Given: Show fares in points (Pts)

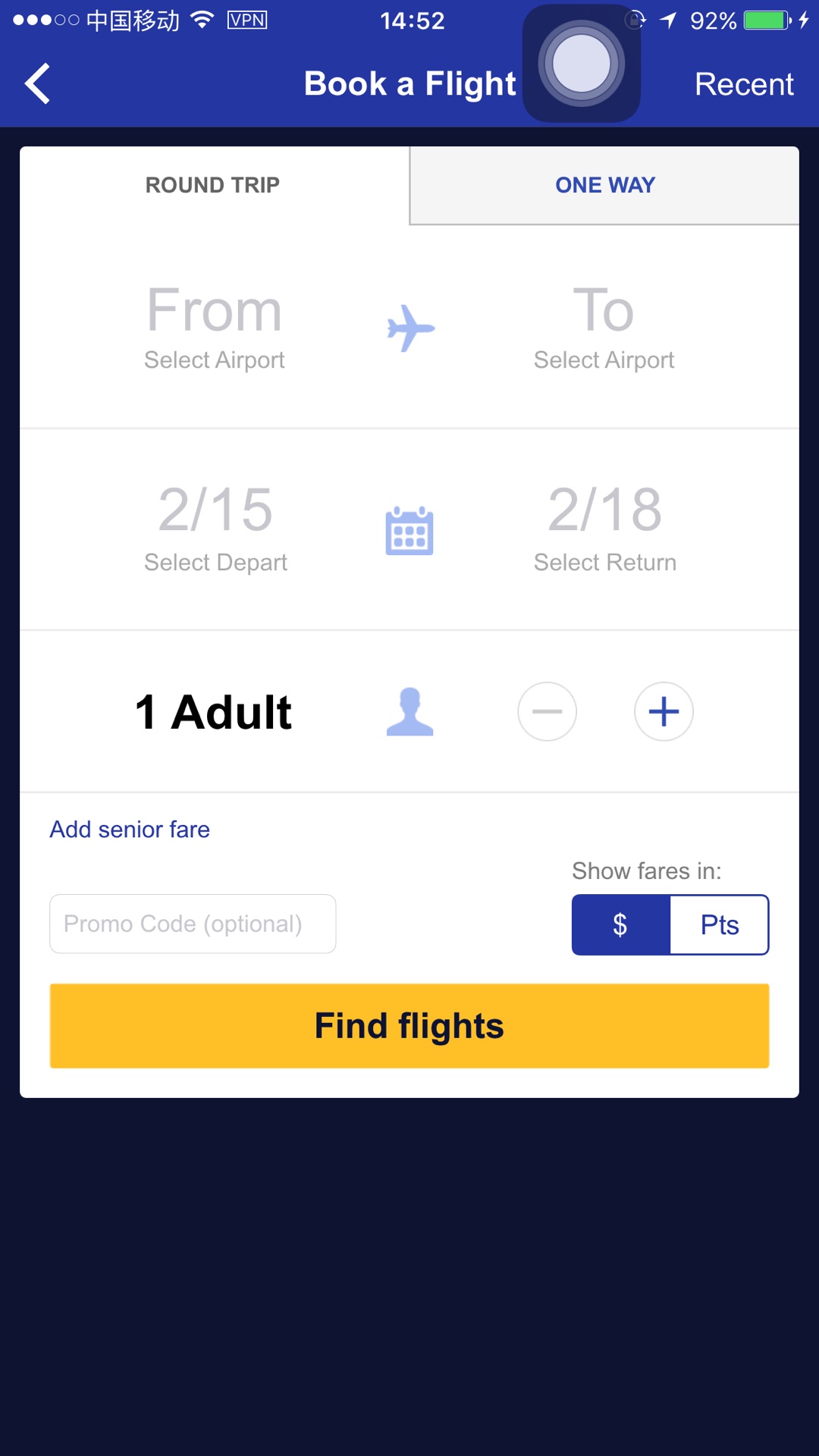Looking at the screenshot, I should coord(719,924).
